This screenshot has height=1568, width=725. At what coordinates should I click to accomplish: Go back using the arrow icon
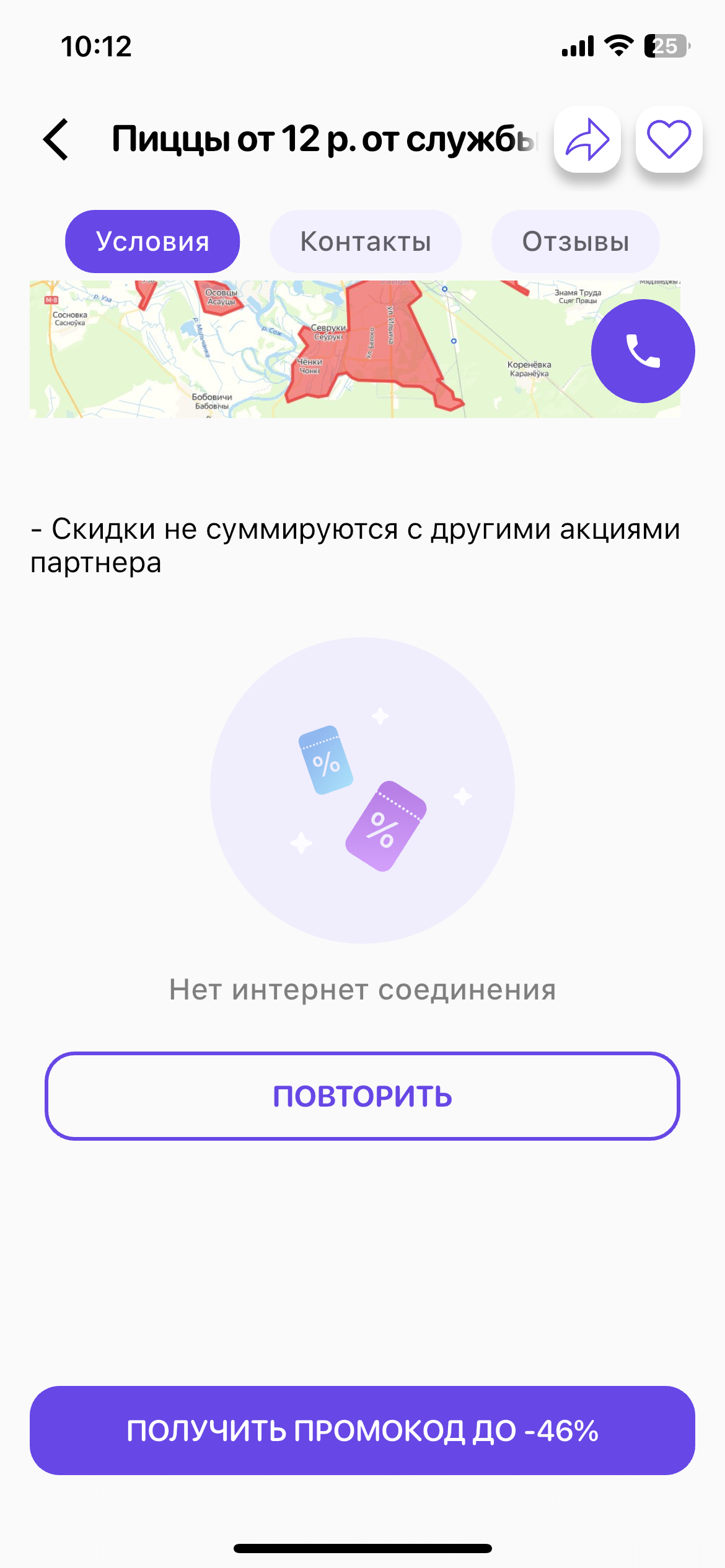click(56, 139)
